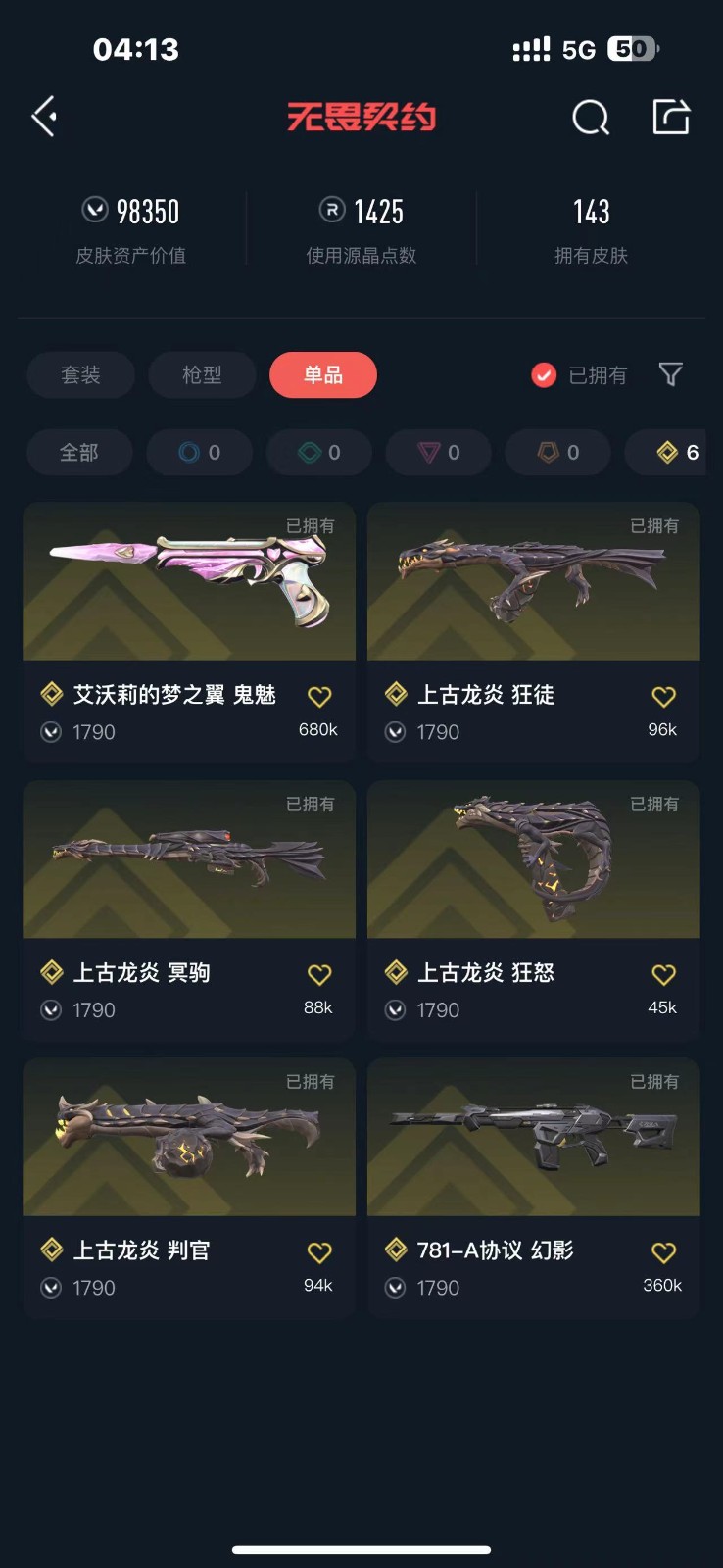Image resolution: width=723 pixels, height=1568 pixels.
Task: Open the 781-A协议 幻影 skin card
Action: [x=534, y=1189]
